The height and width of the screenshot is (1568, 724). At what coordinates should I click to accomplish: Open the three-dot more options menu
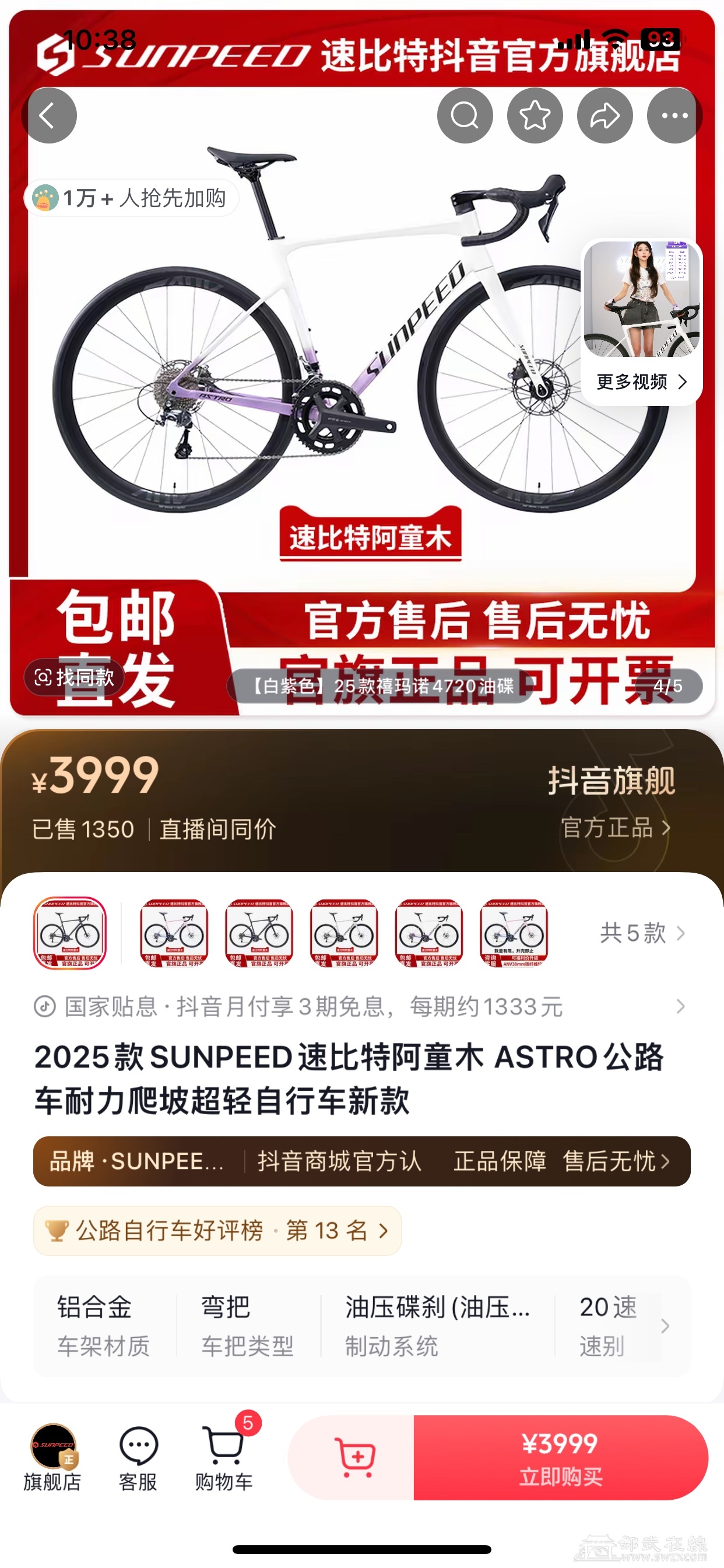[674, 116]
